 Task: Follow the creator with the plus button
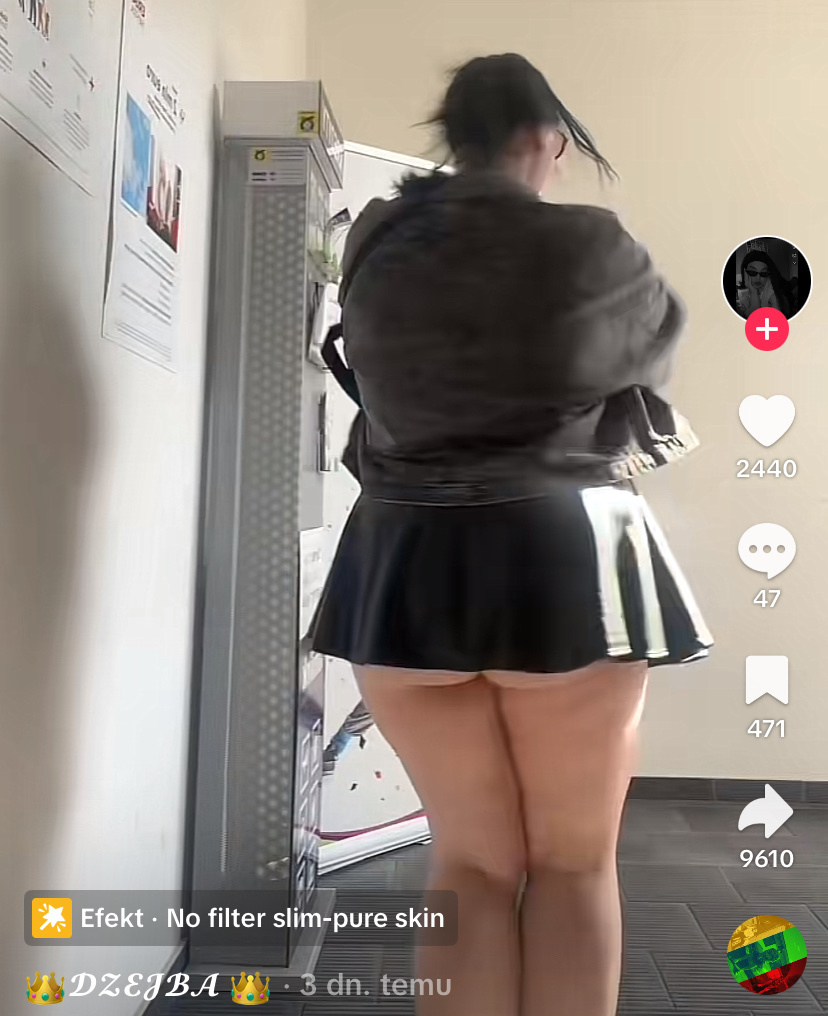coord(766,329)
